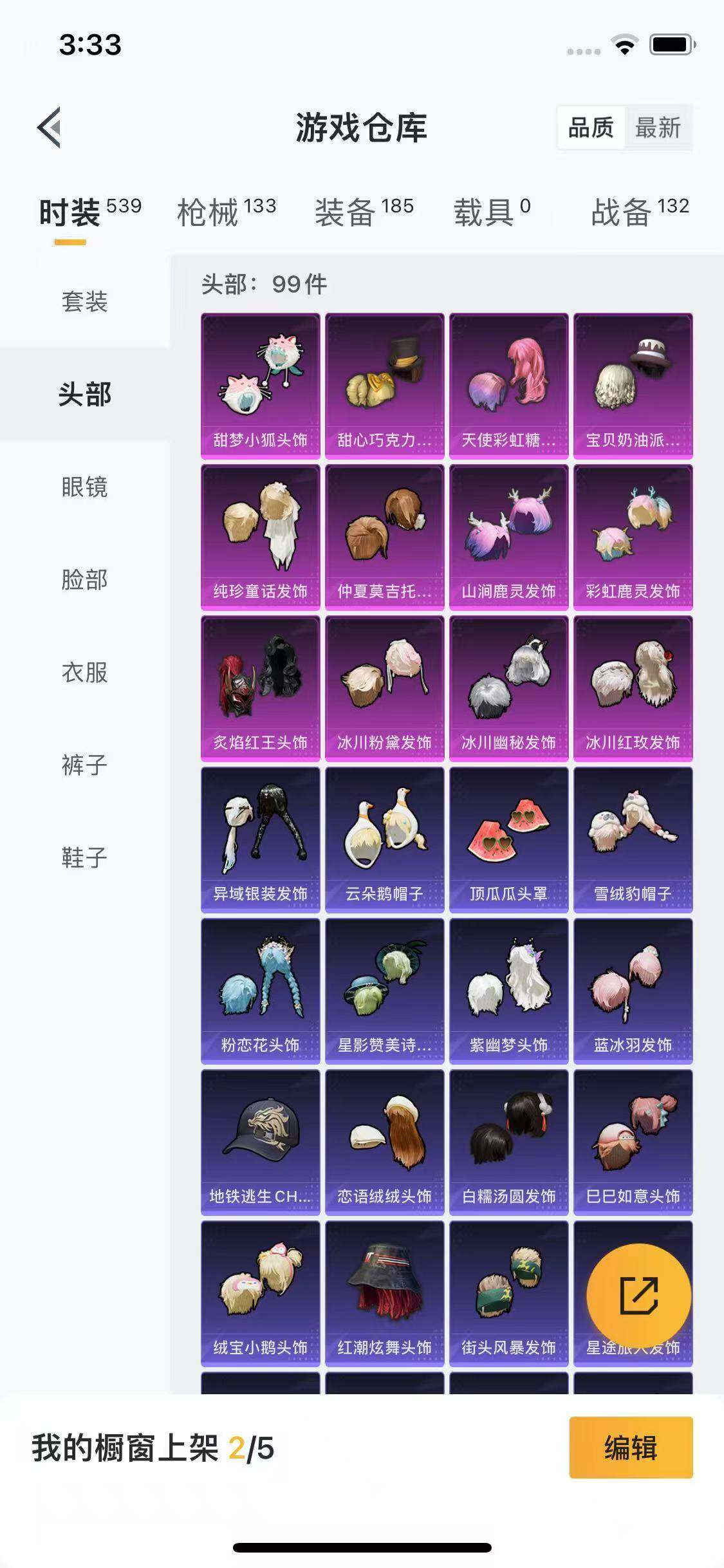Open the 云朵鹅帽子 item
Image resolution: width=724 pixels, height=1568 pixels.
click(384, 839)
